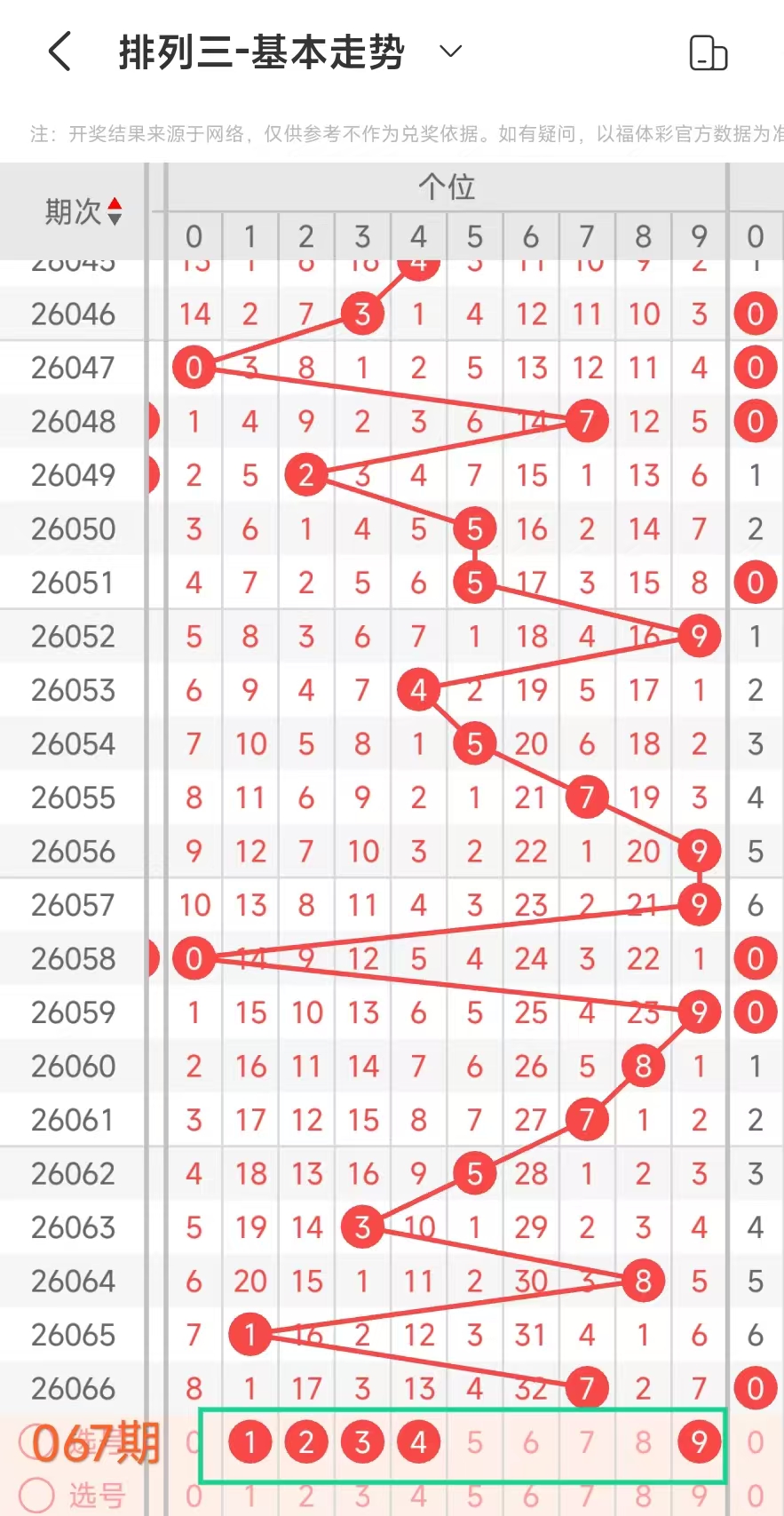Toggle the 期次 sort order arrows
784x1516 pixels.
[x=114, y=211]
